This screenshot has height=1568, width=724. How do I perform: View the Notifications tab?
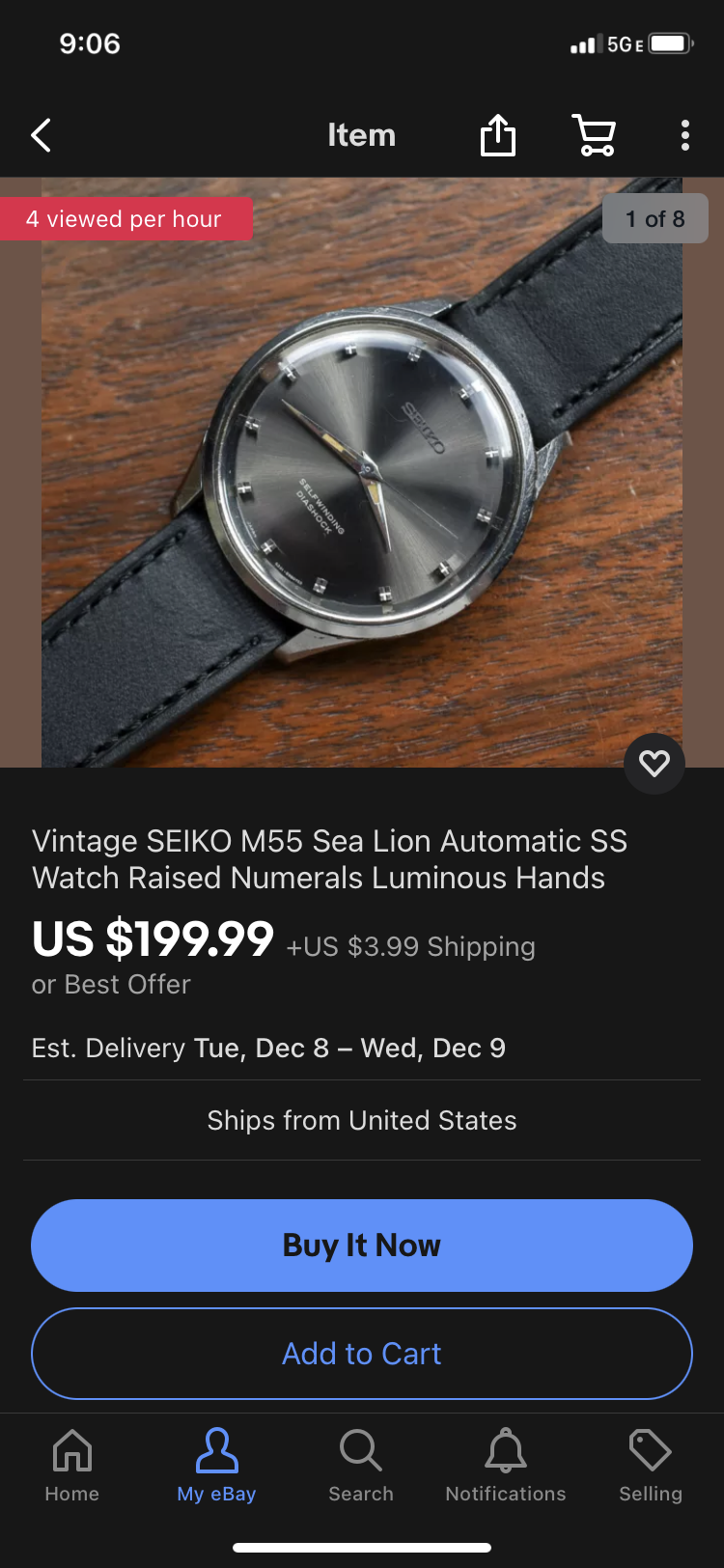pos(506,1466)
